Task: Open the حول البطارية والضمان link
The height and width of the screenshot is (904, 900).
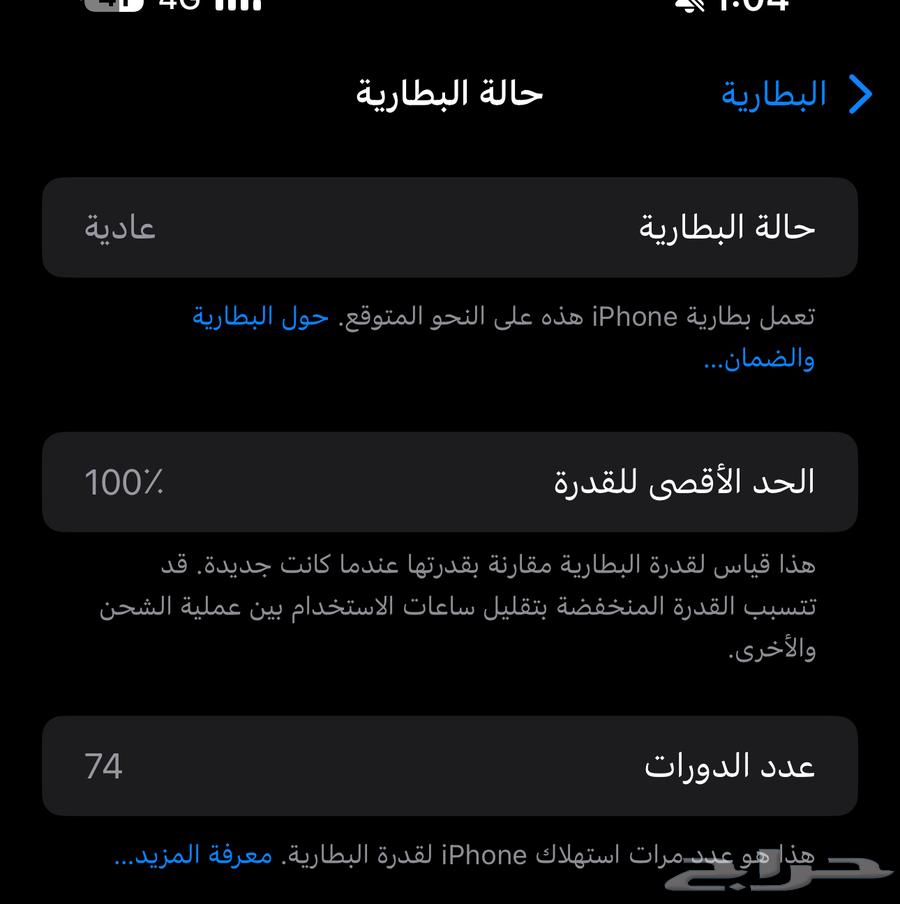Action: pos(258,317)
